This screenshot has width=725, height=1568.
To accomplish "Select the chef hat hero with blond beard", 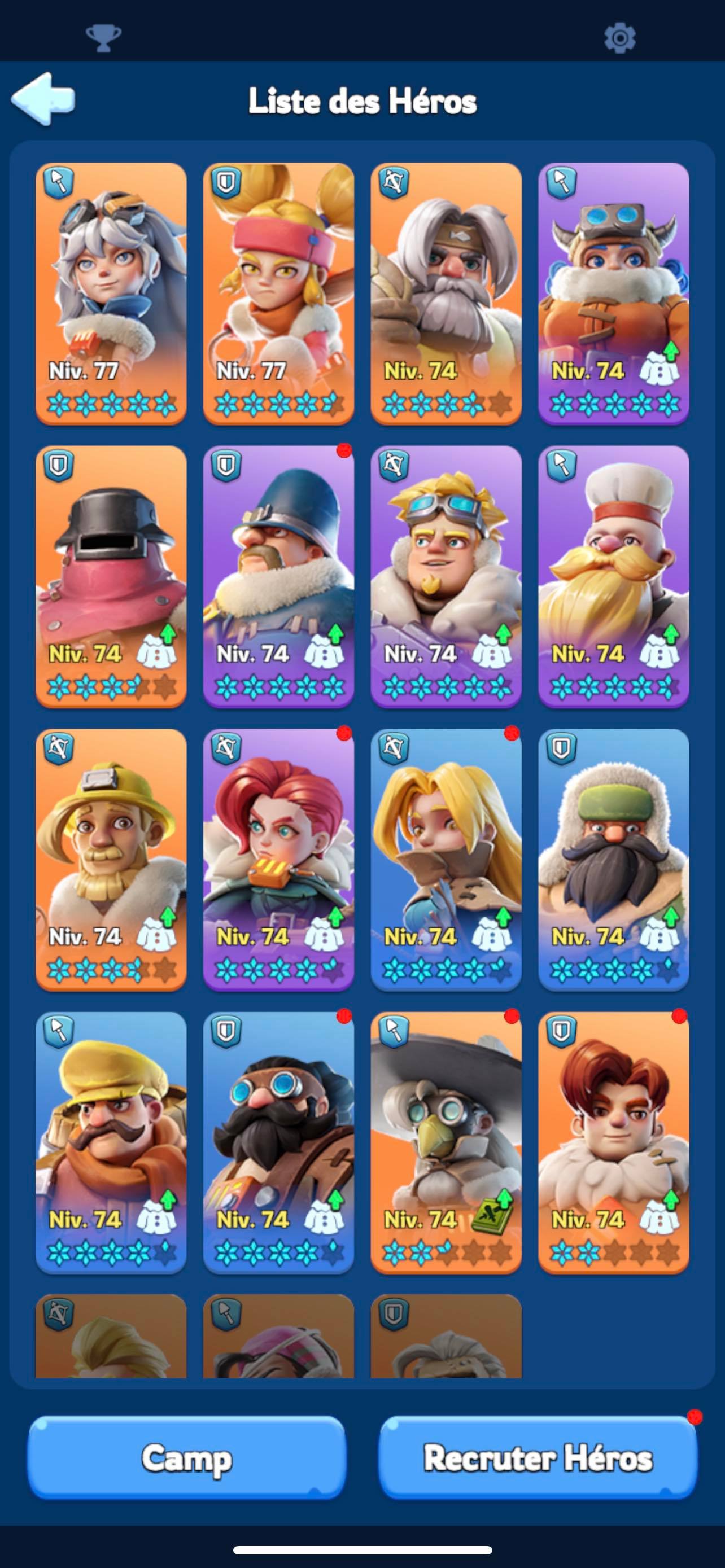I will tap(614, 576).
